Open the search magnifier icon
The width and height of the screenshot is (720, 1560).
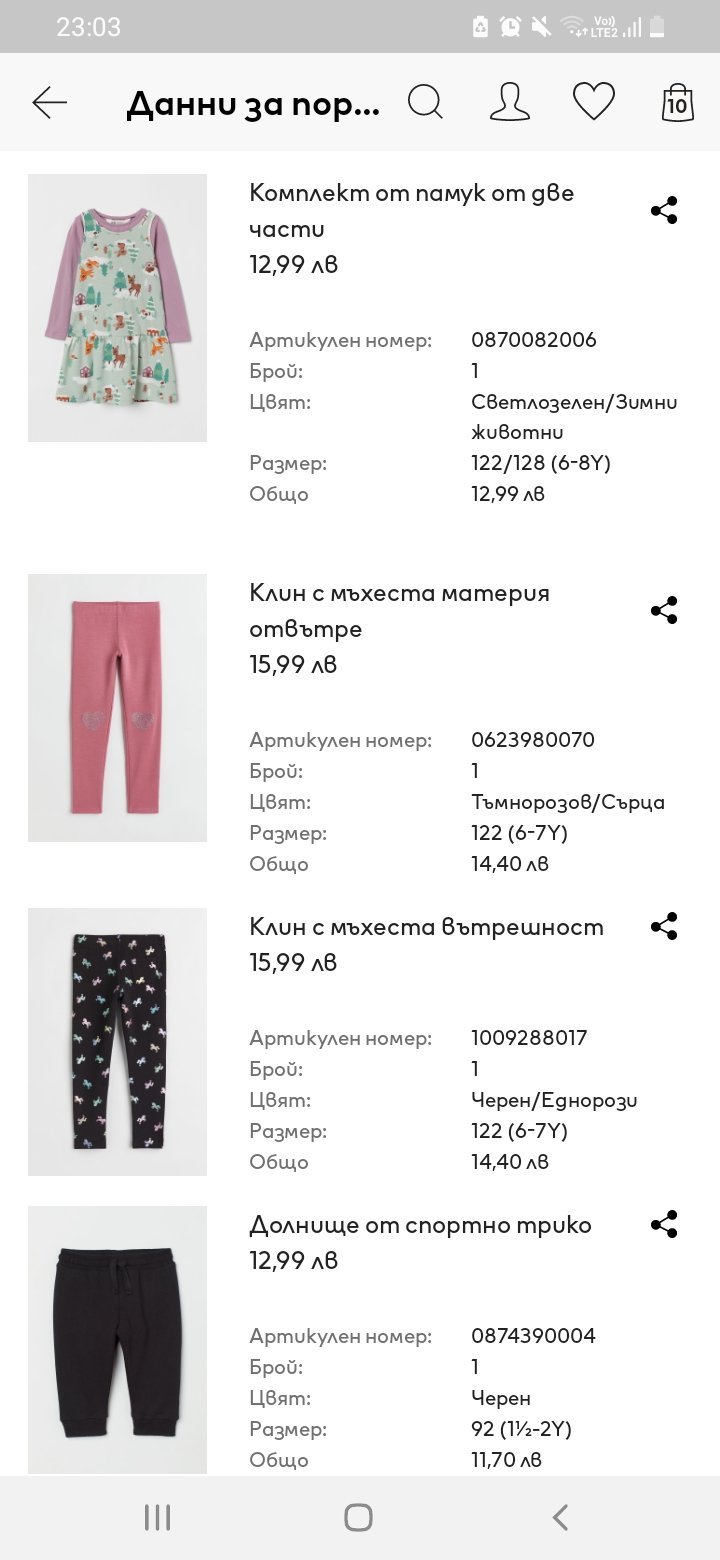425,102
